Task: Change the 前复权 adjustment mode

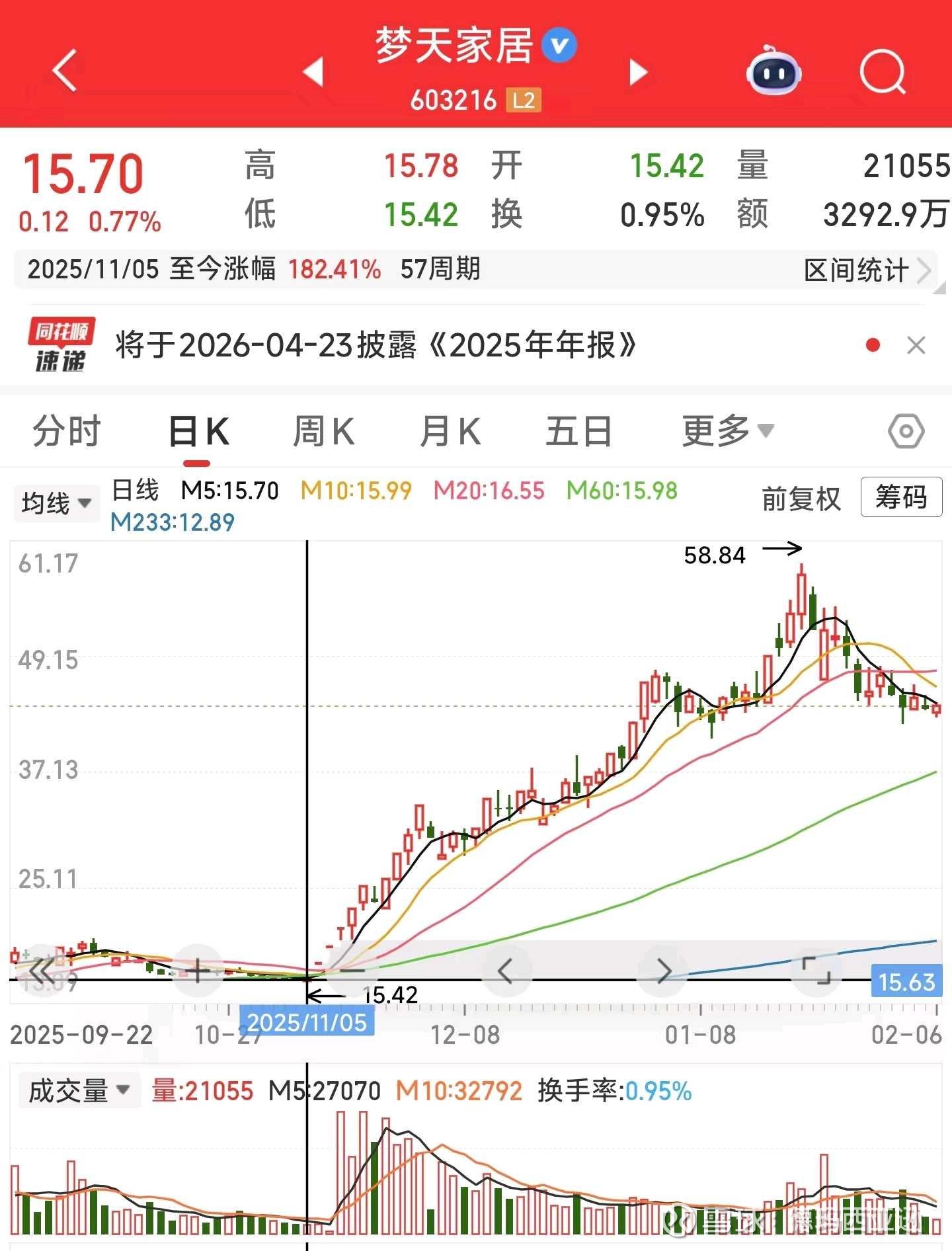Action: 801,499
